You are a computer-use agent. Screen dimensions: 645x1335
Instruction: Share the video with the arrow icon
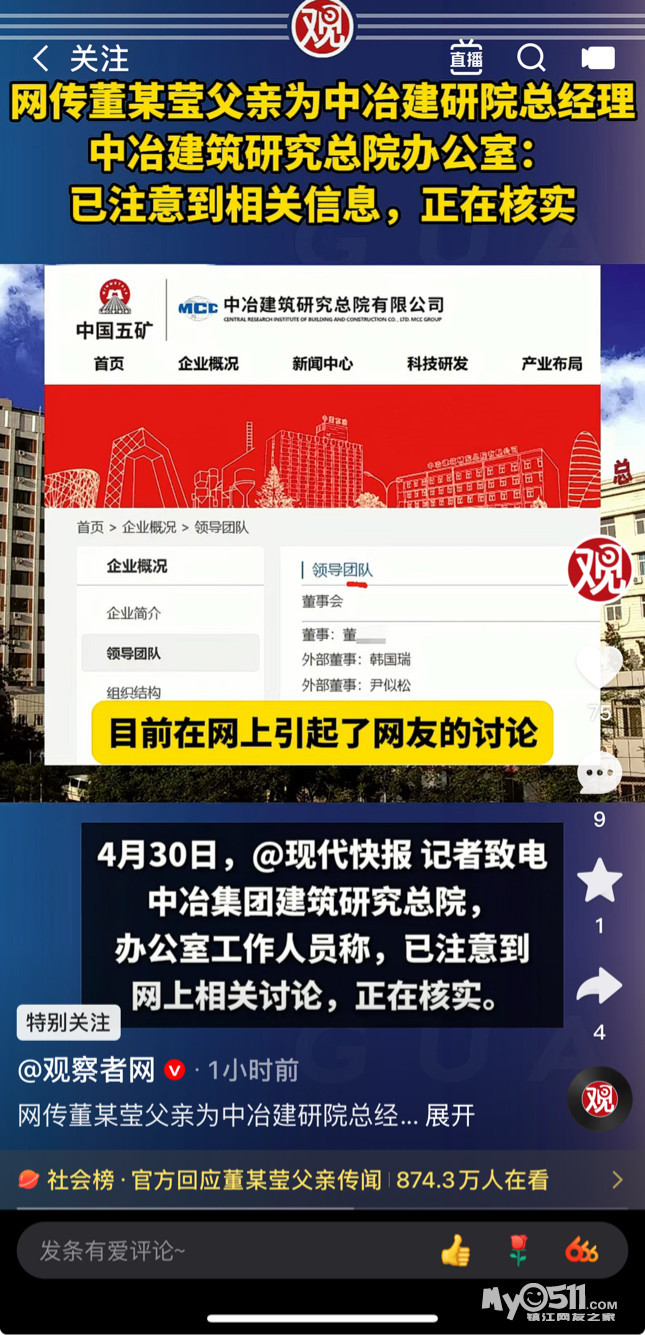[599, 988]
